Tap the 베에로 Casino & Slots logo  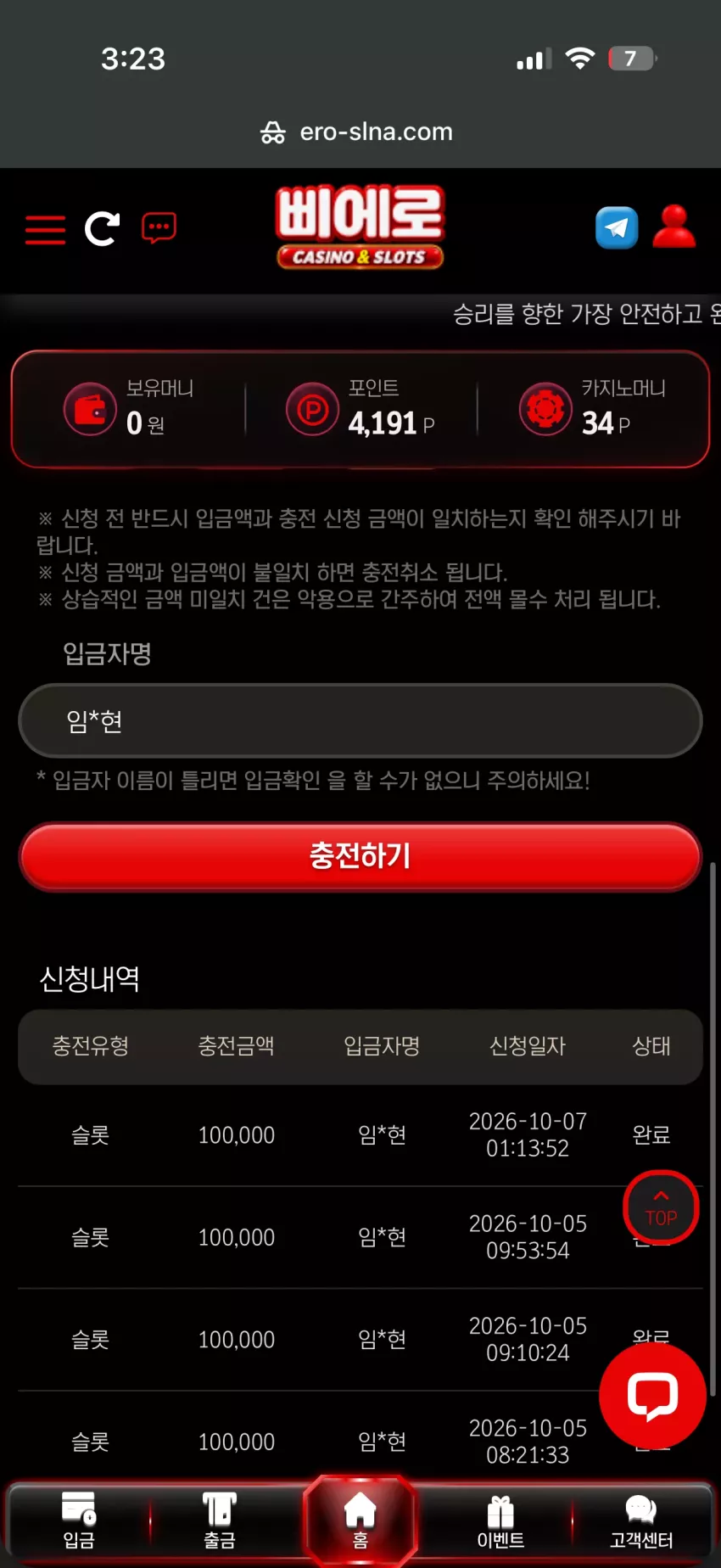click(x=360, y=227)
